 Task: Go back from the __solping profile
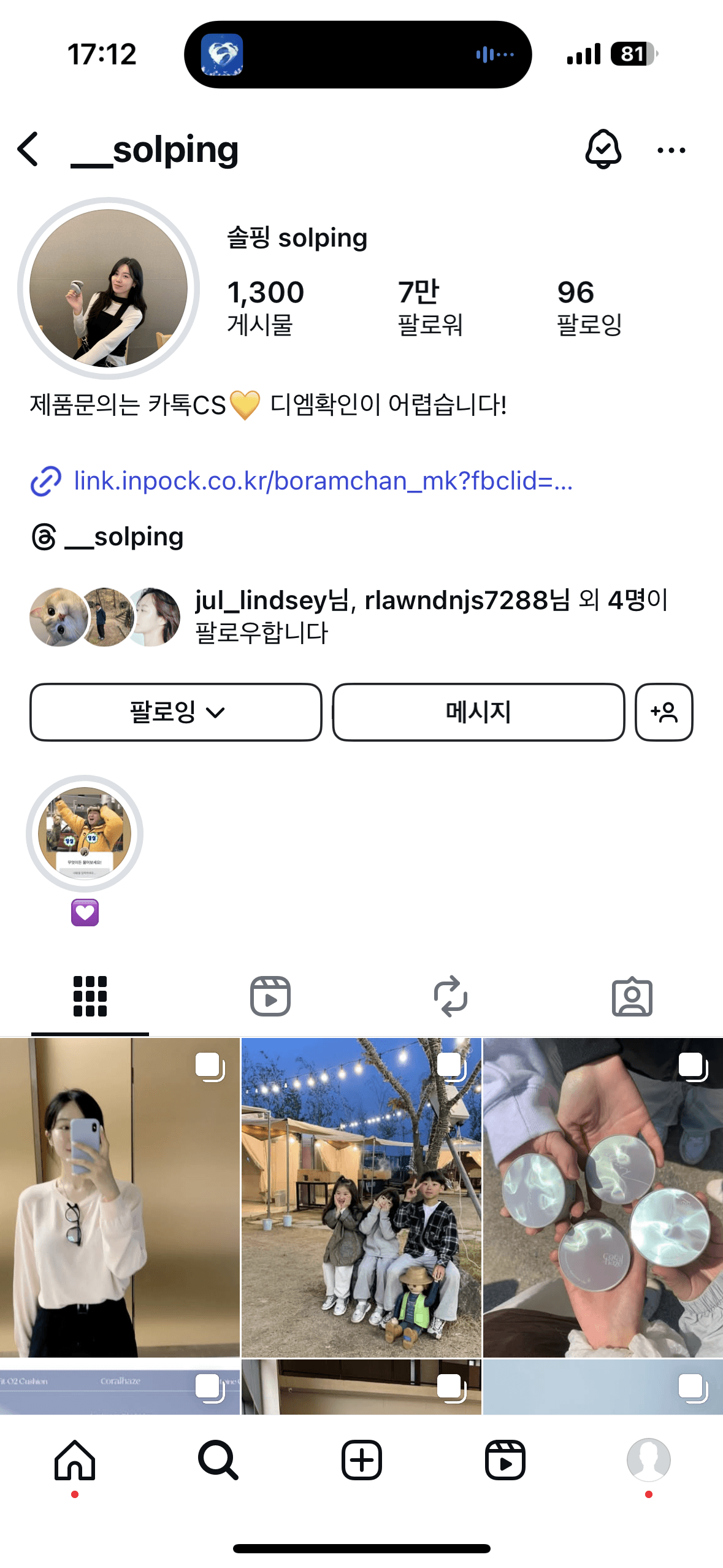(x=29, y=149)
